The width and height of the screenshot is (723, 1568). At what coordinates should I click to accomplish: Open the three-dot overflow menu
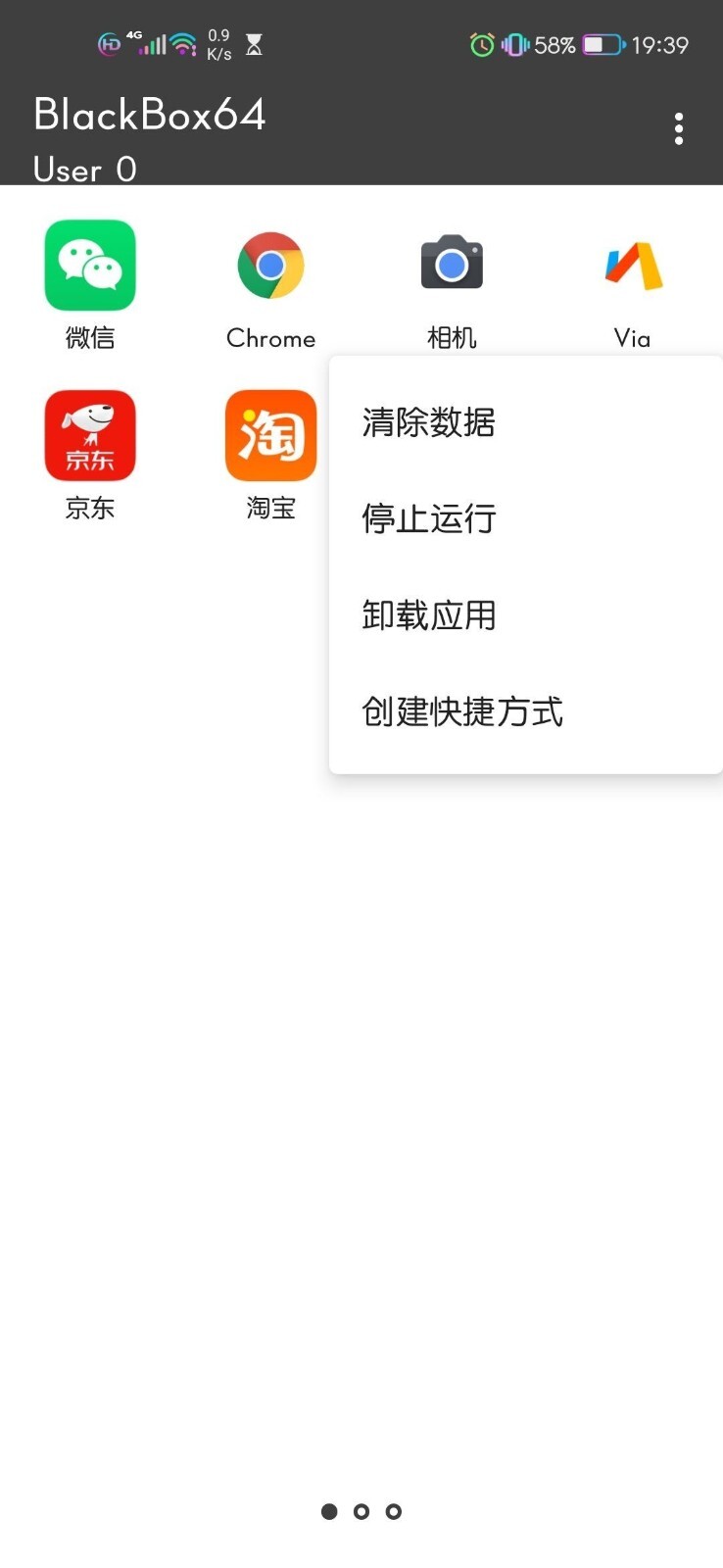pyautogui.click(x=678, y=127)
